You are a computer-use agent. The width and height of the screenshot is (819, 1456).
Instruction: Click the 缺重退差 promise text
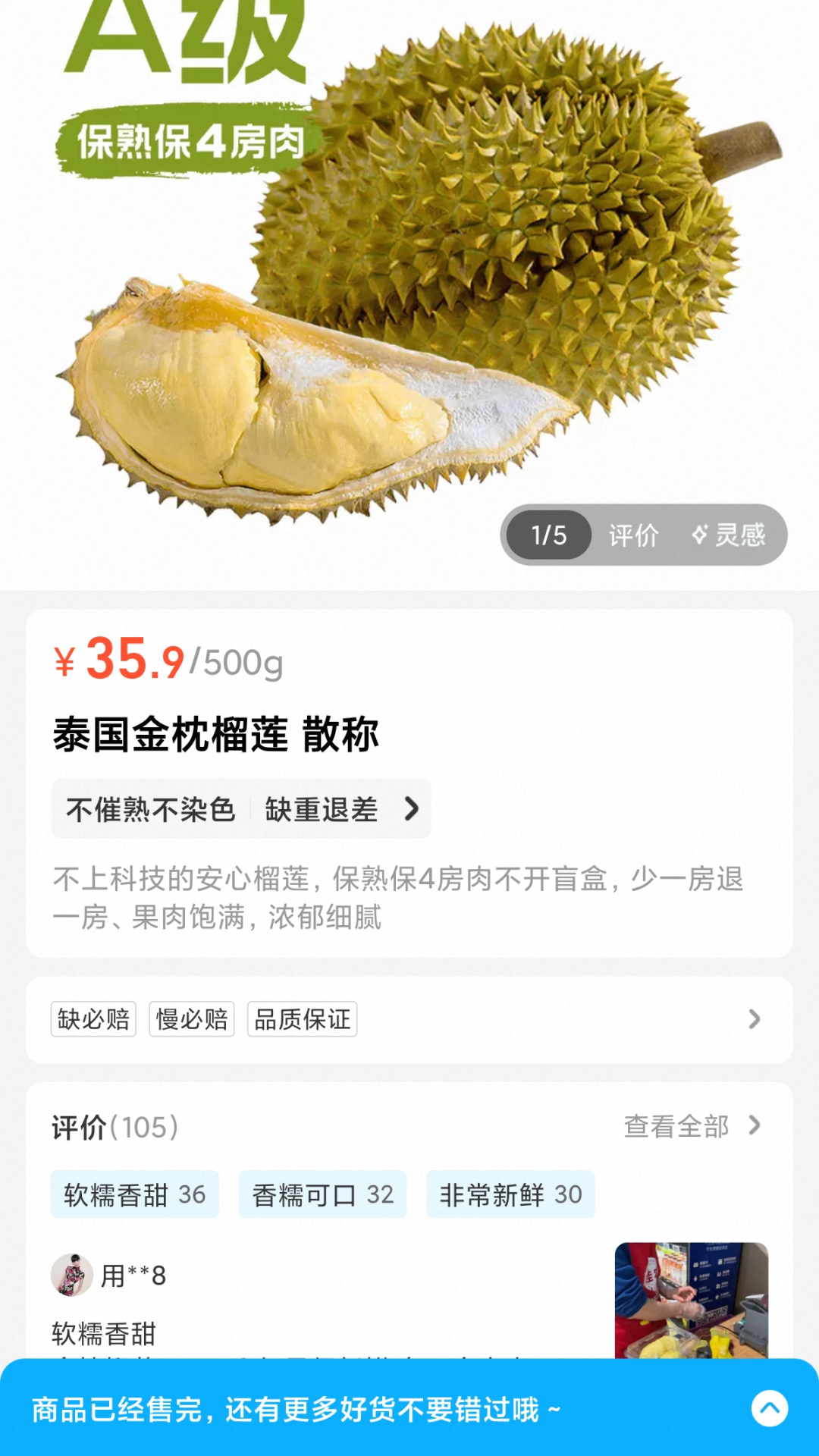[x=318, y=809]
